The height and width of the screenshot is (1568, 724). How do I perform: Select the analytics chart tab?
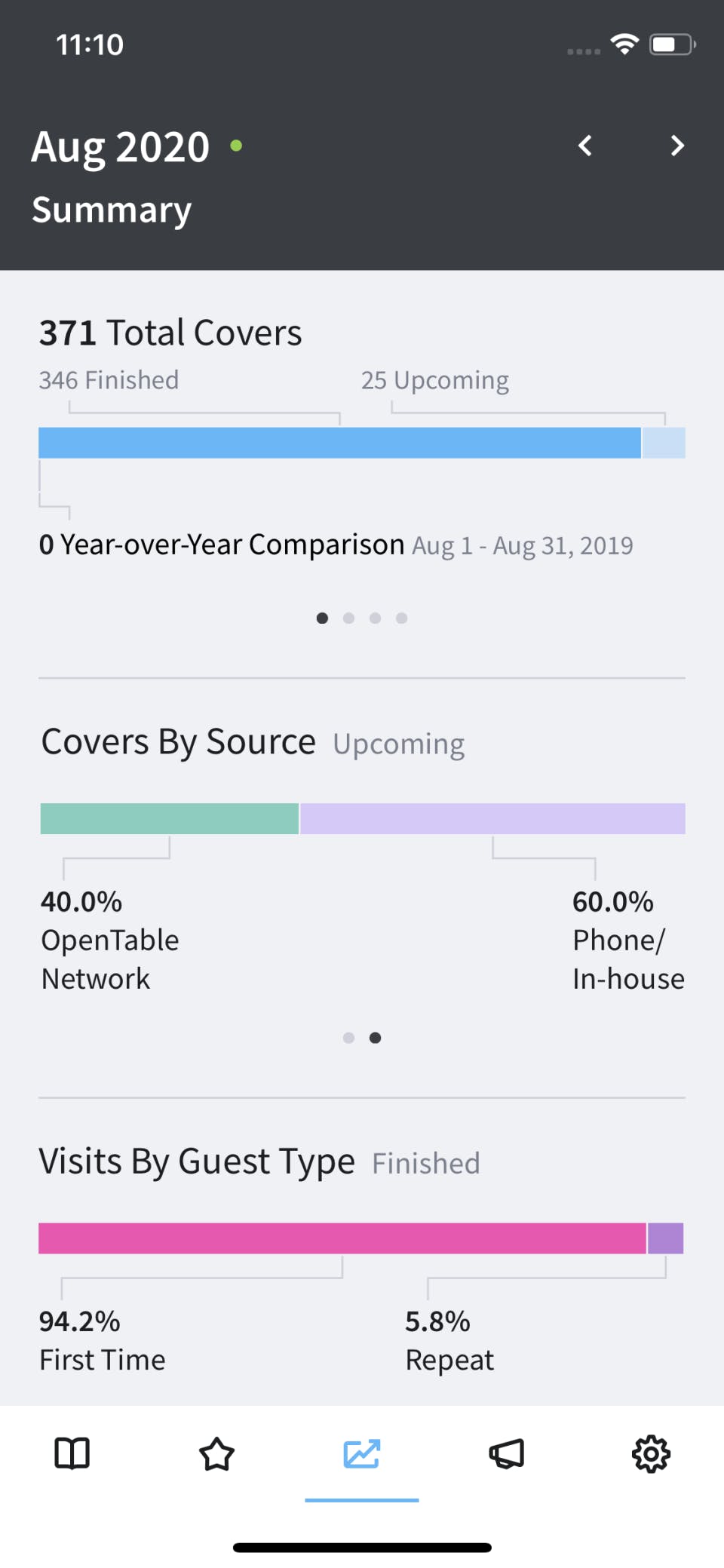(362, 1453)
